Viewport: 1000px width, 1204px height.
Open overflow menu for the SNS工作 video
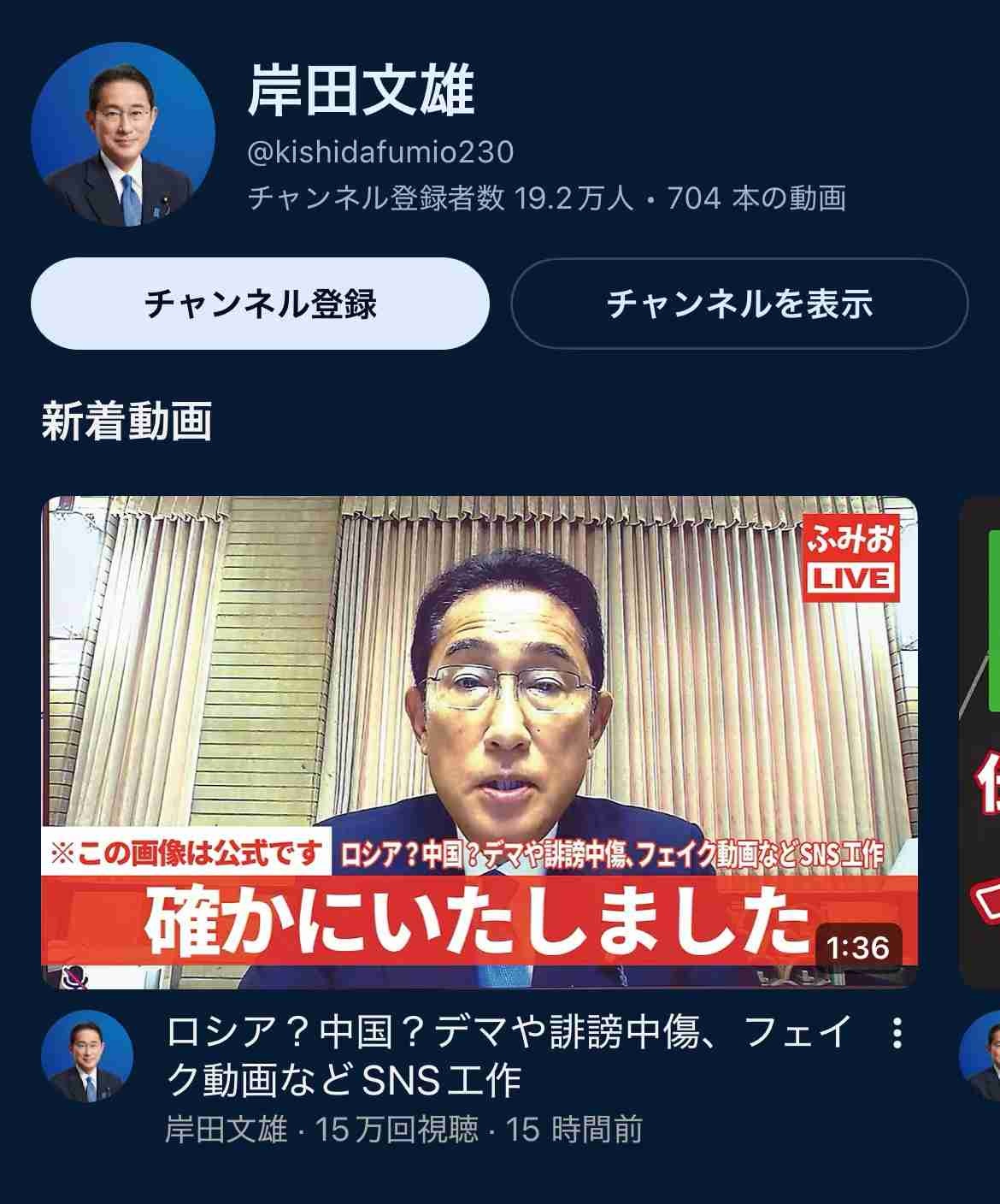(x=897, y=1033)
